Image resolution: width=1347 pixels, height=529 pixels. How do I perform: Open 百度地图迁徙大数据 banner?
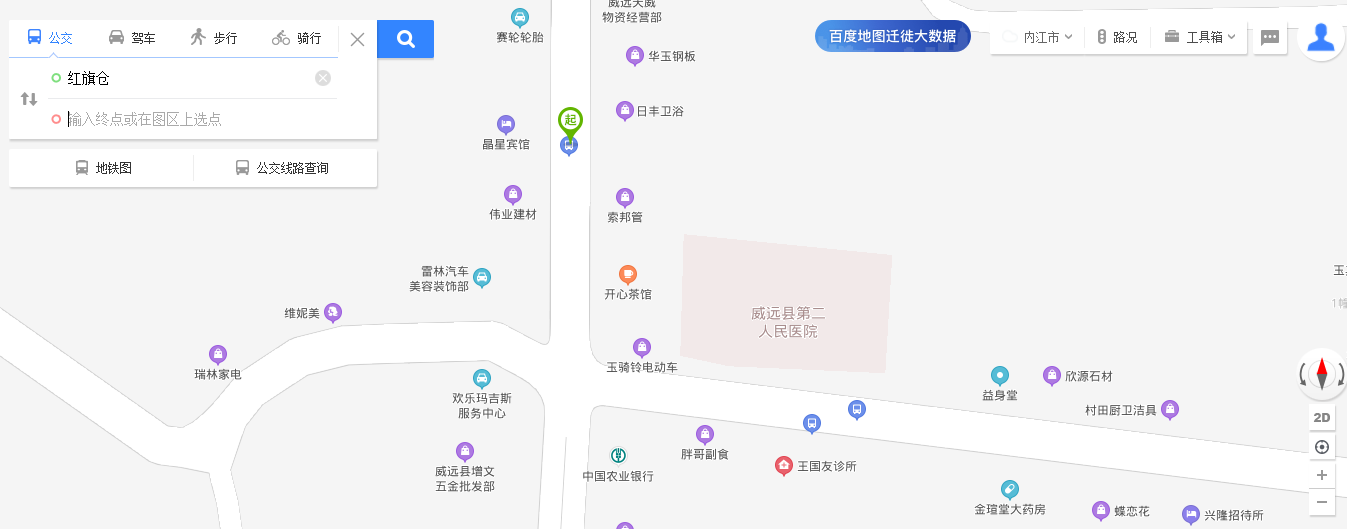892,37
